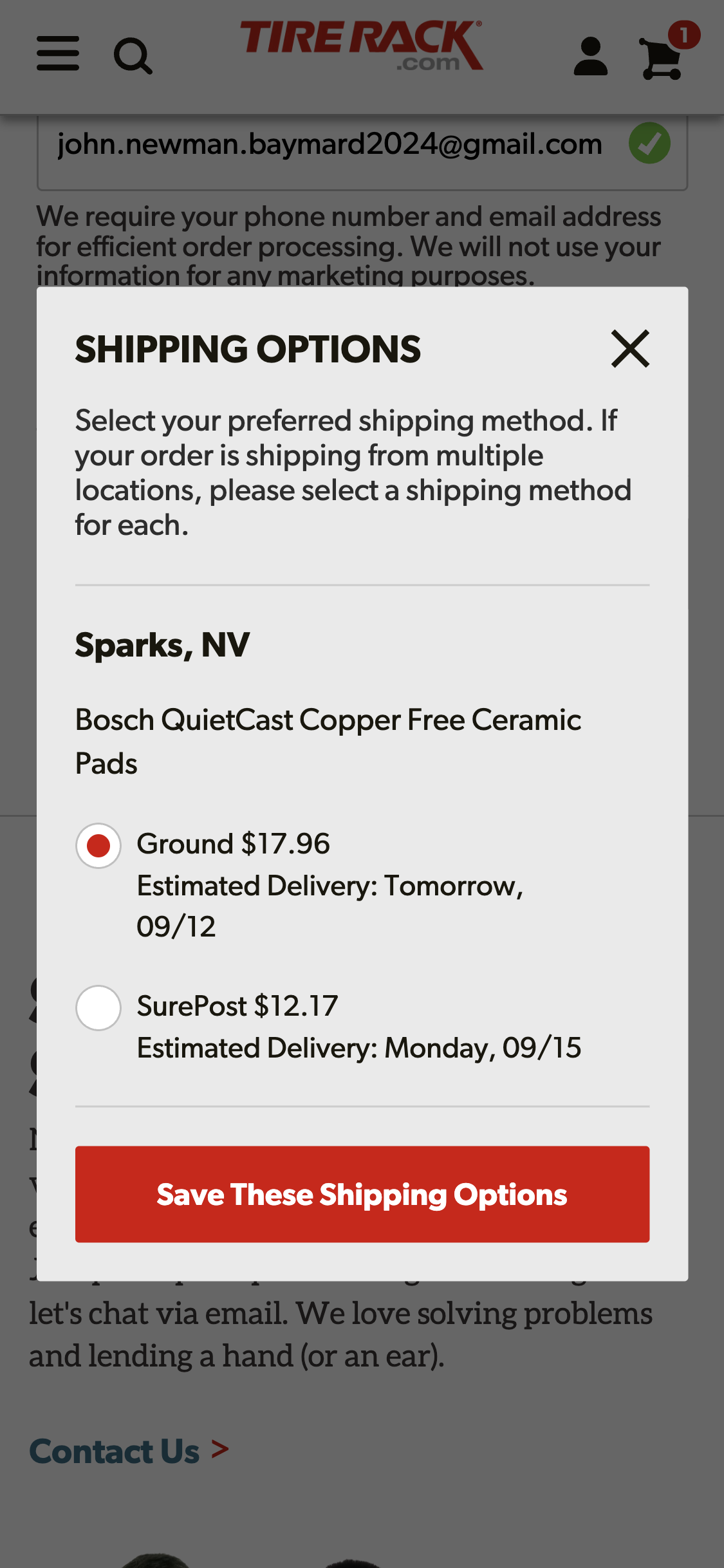
Task: Open site search
Action: (x=133, y=56)
